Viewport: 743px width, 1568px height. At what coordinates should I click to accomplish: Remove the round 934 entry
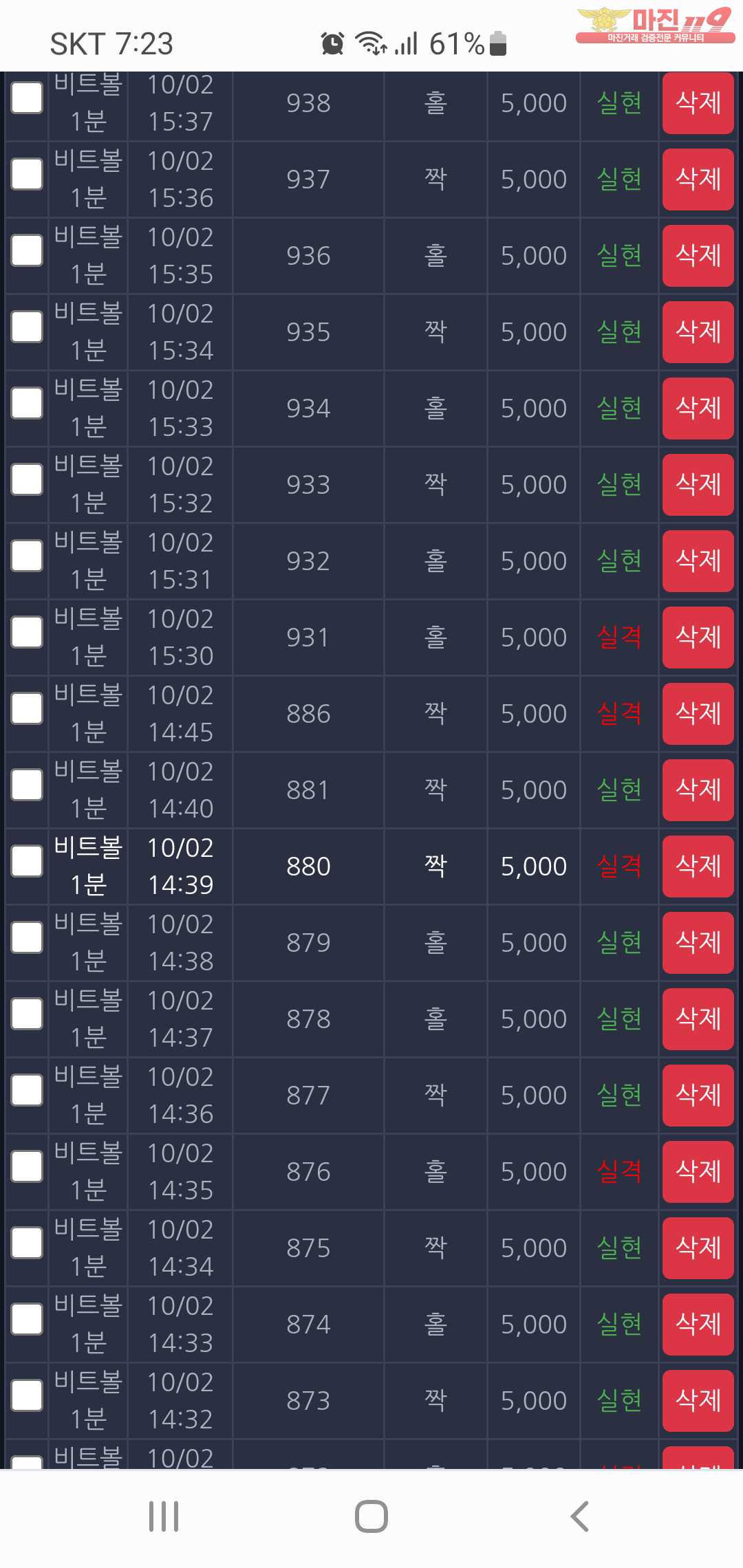[698, 409]
